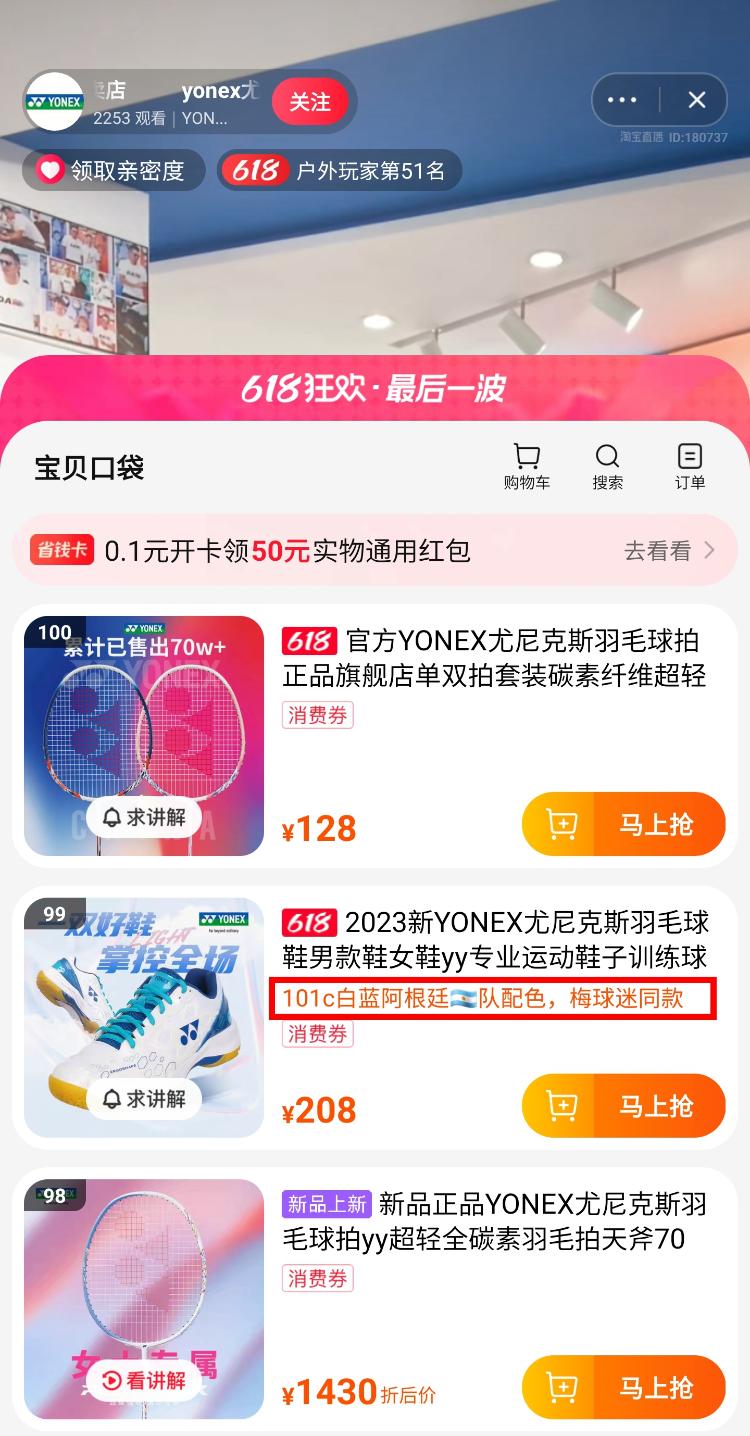Open the 618 户外玩家第51名 ranking
This screenshot has height=1436, width=750.
(x=340, y=171)
